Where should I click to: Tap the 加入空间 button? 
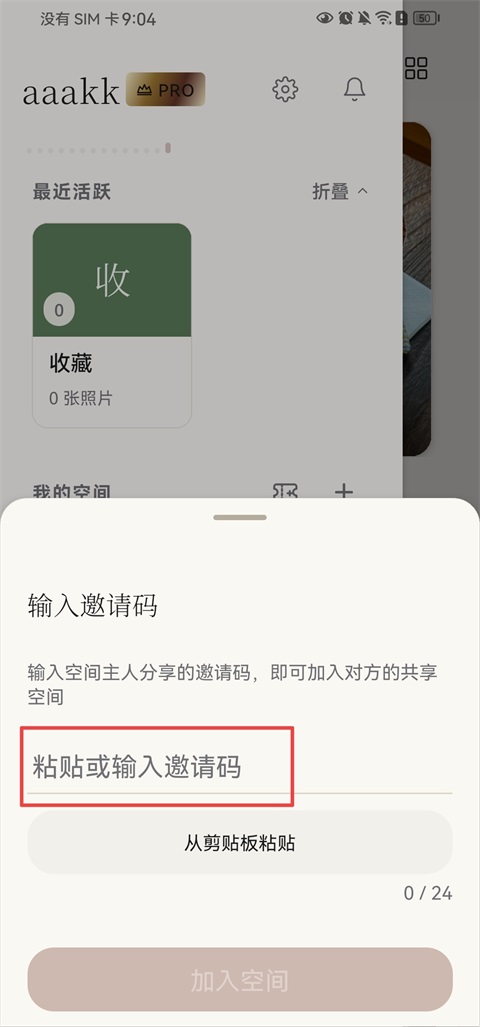pos(240,980)
